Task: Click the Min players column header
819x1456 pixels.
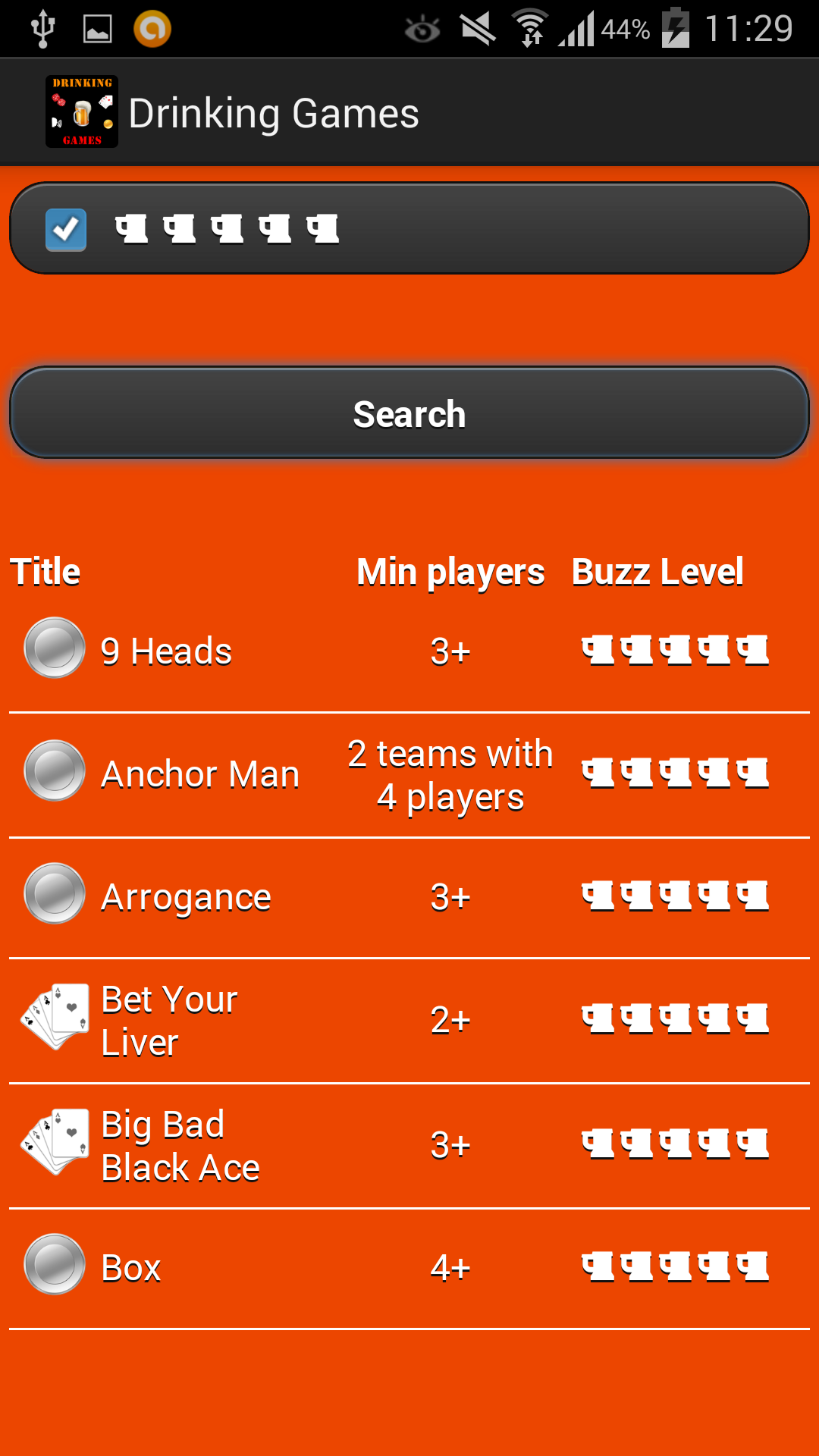Action: point(451,571)
